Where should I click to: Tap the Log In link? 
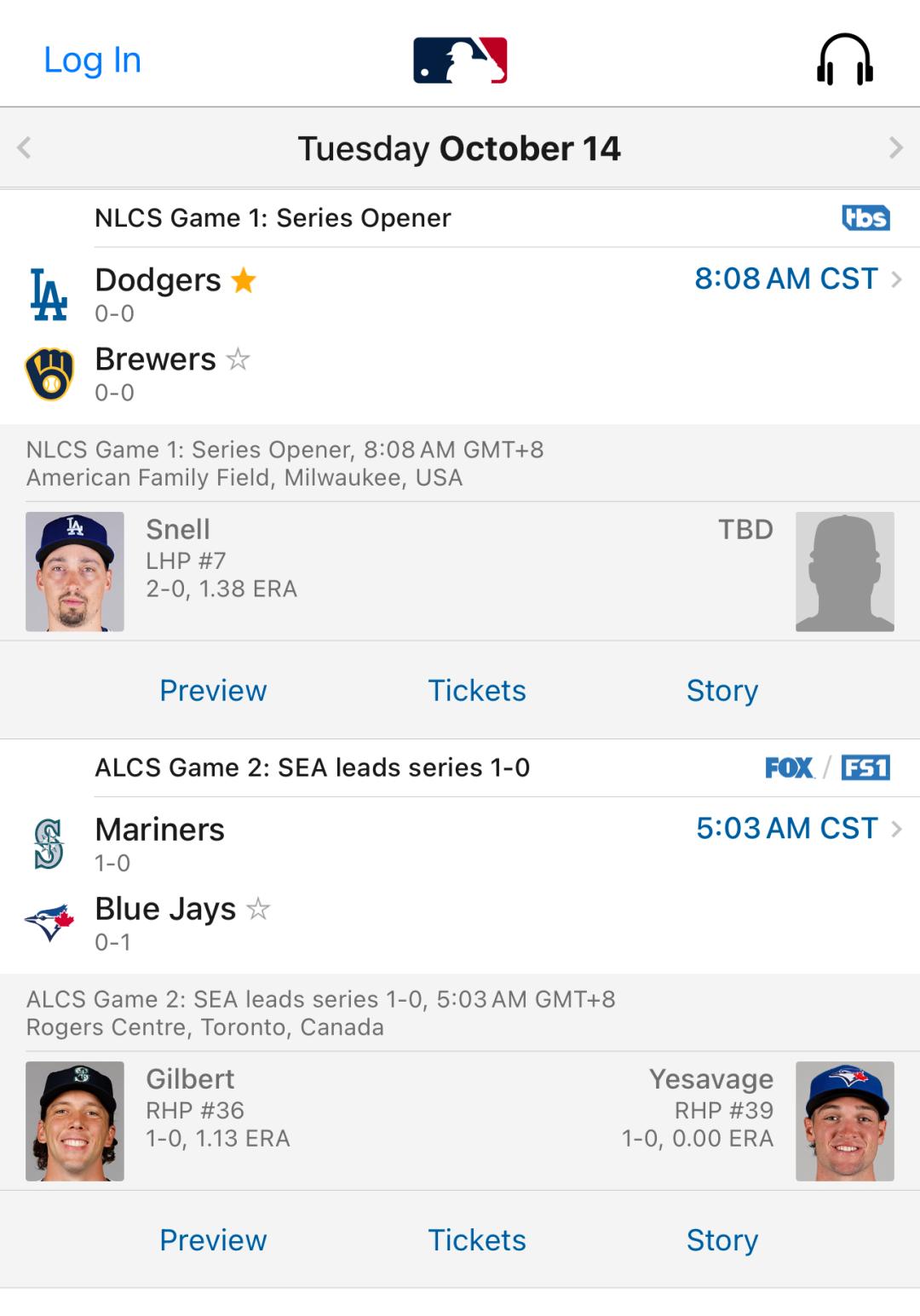tap(92, 60)
